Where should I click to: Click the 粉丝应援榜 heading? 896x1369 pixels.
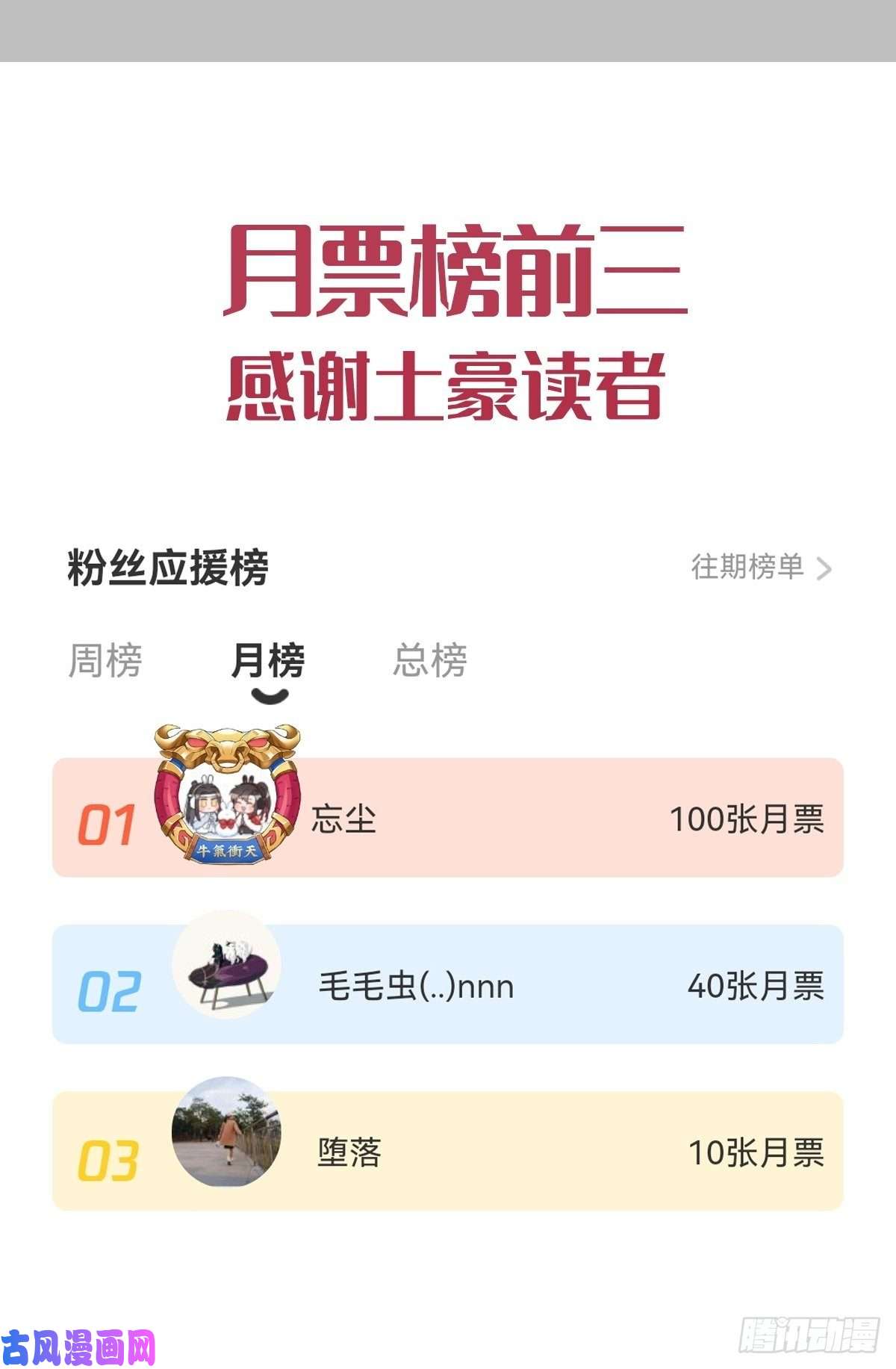point(168,566)
